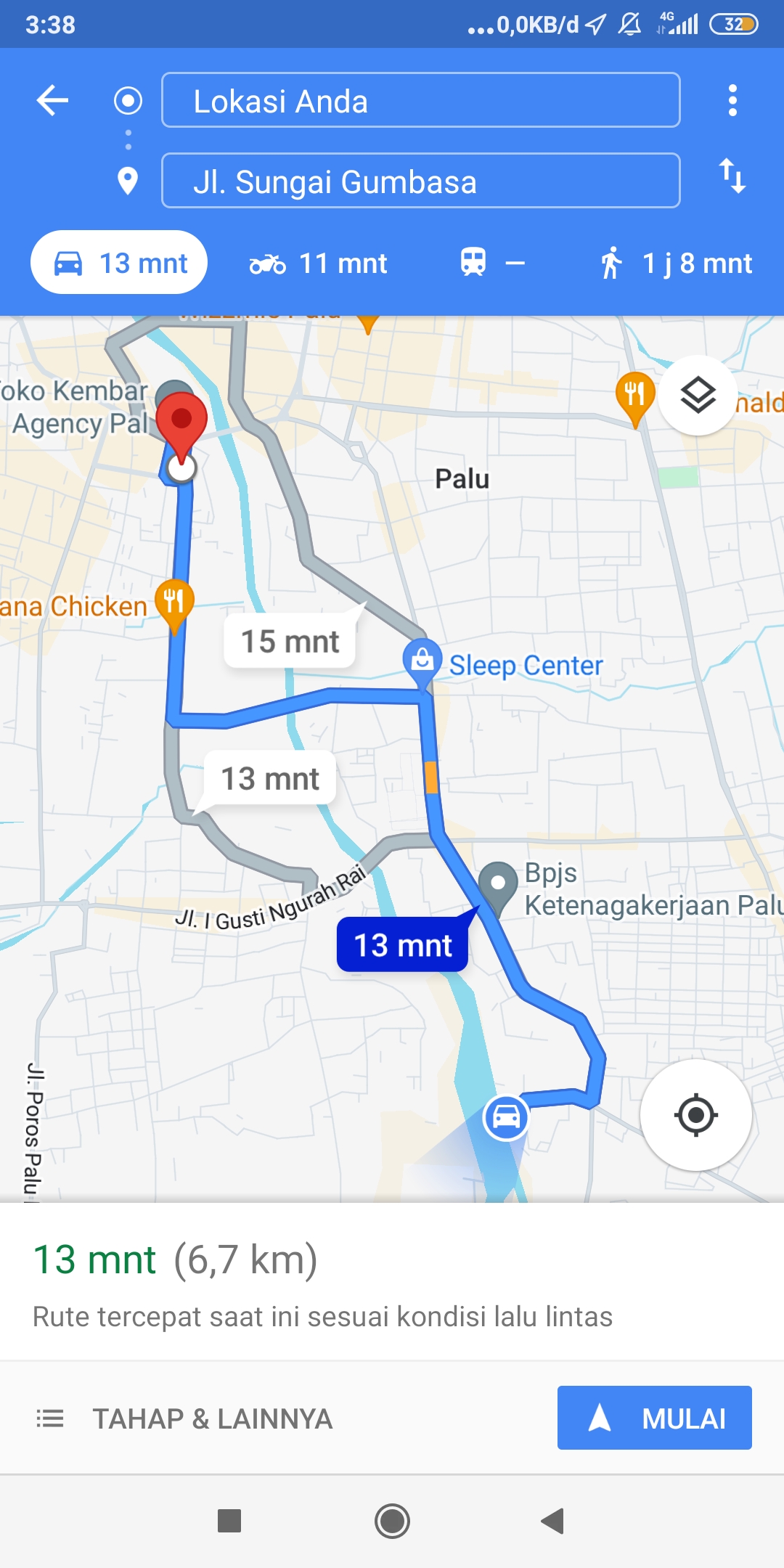Screen dimensions: 784x1568
Task: Open the three-dot overflow menu
Action: pos(732,100)
